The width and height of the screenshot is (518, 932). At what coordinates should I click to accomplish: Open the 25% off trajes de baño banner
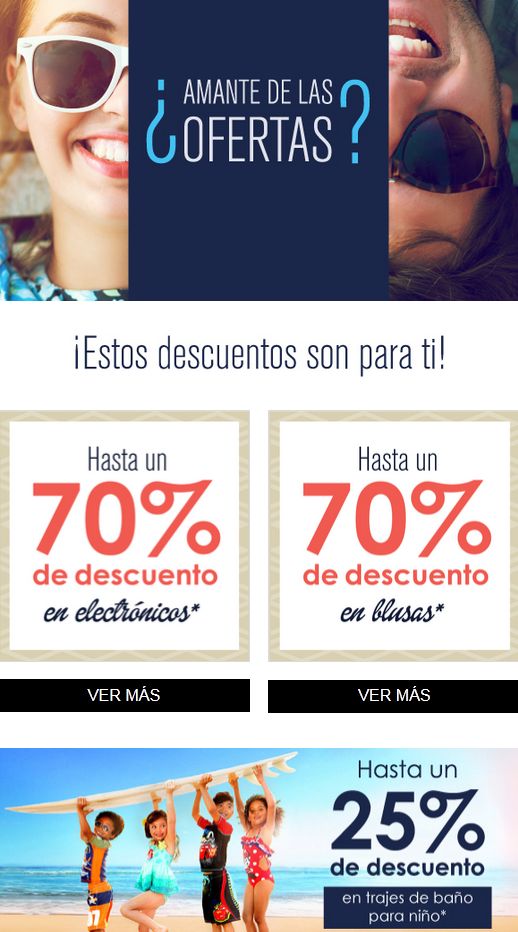(259, 840)
